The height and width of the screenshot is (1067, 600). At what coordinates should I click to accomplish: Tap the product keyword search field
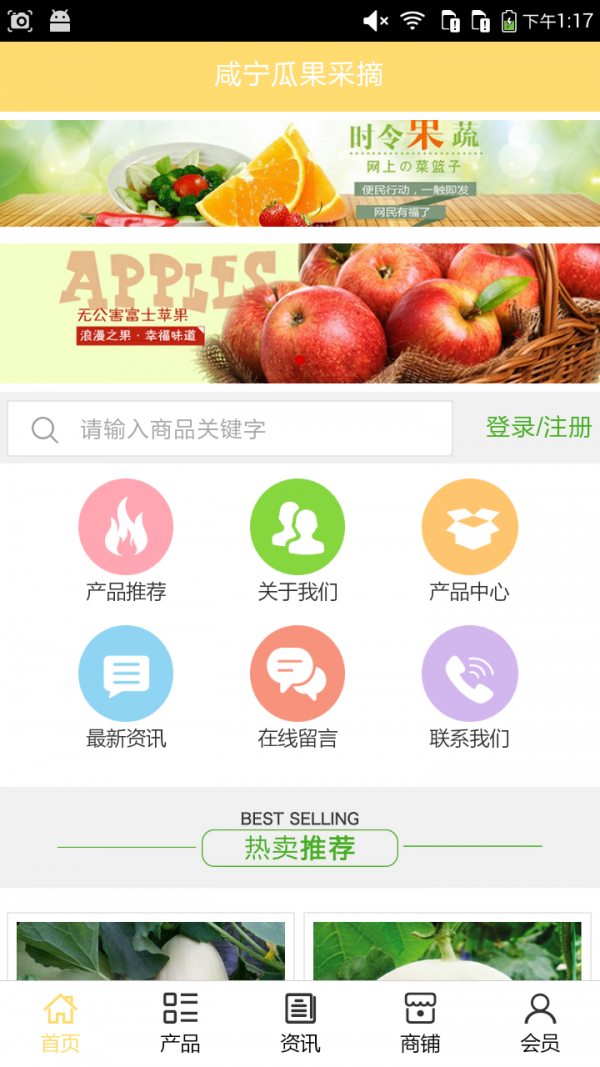[x=230, y=429]
